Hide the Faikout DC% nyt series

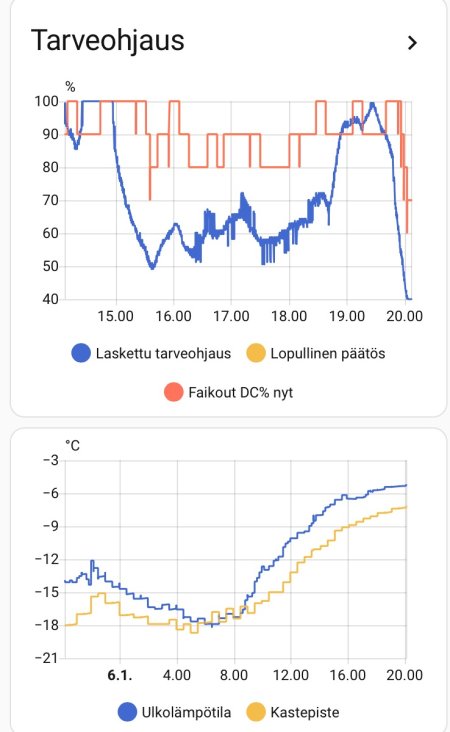tap(229, 392)
